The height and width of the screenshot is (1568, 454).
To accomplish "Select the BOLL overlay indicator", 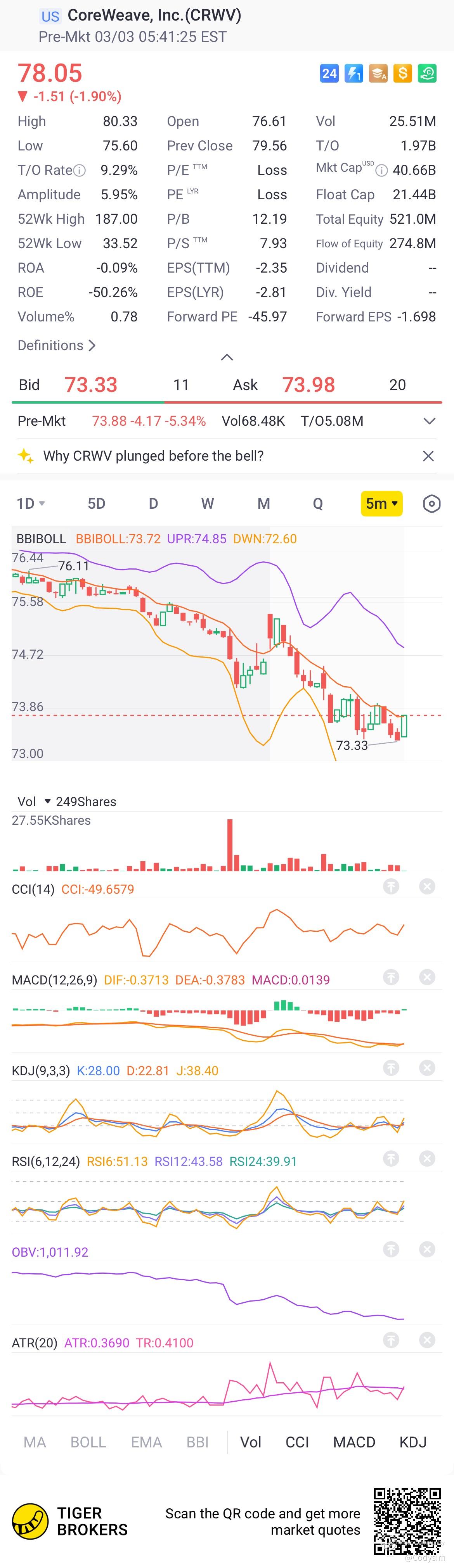I will [x=88, y=1442].
